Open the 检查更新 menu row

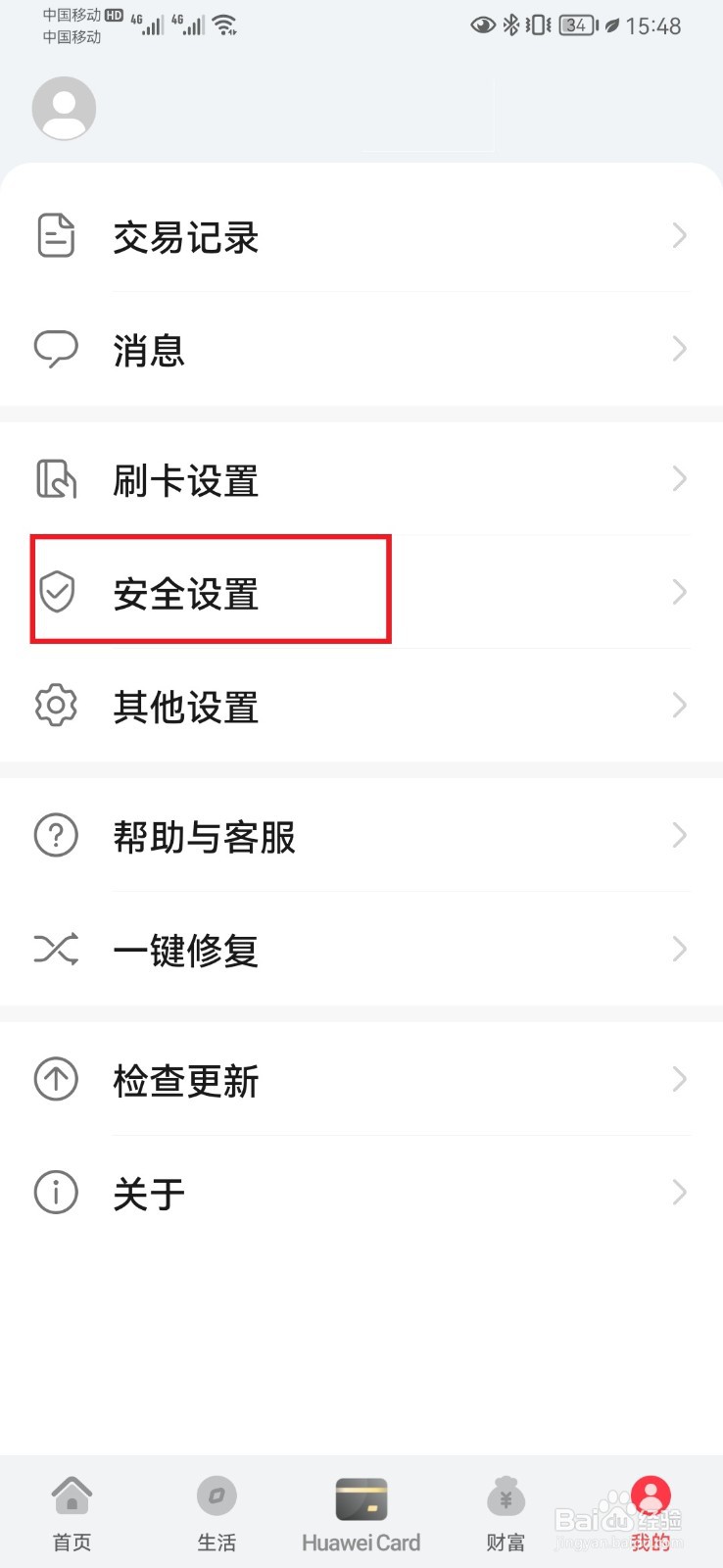[361, 1080]
